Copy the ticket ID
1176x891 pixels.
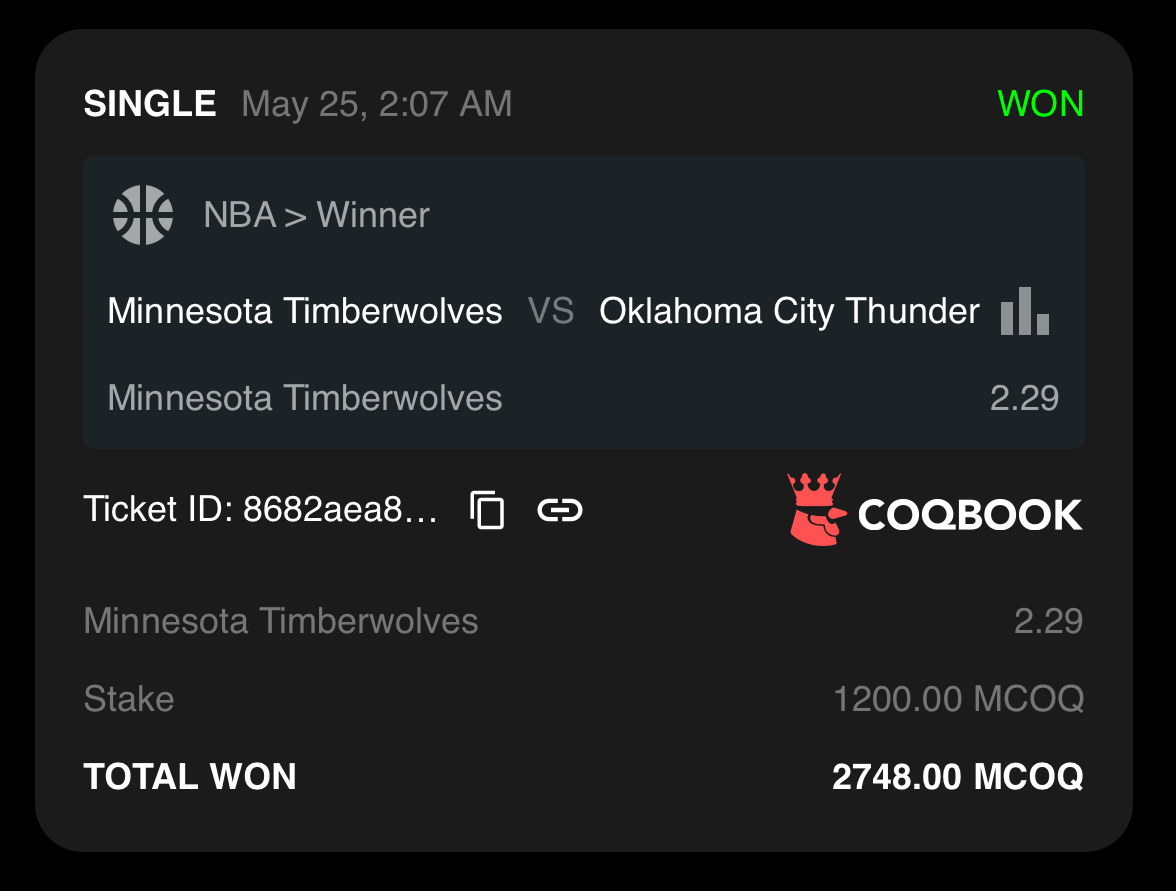pyautogui.click(x=487, y=510)
